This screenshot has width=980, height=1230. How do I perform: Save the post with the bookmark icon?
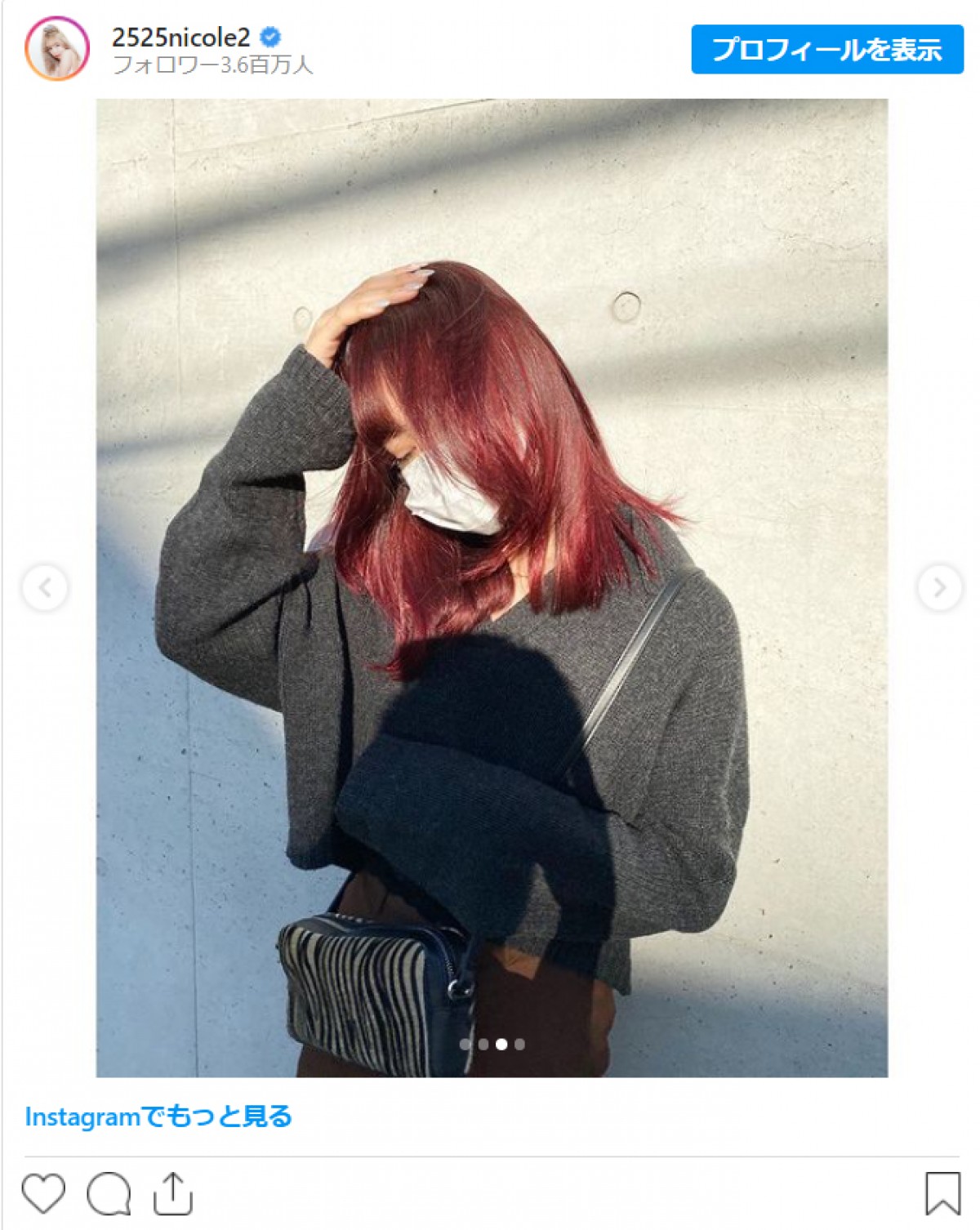(x=942, y=1193)
